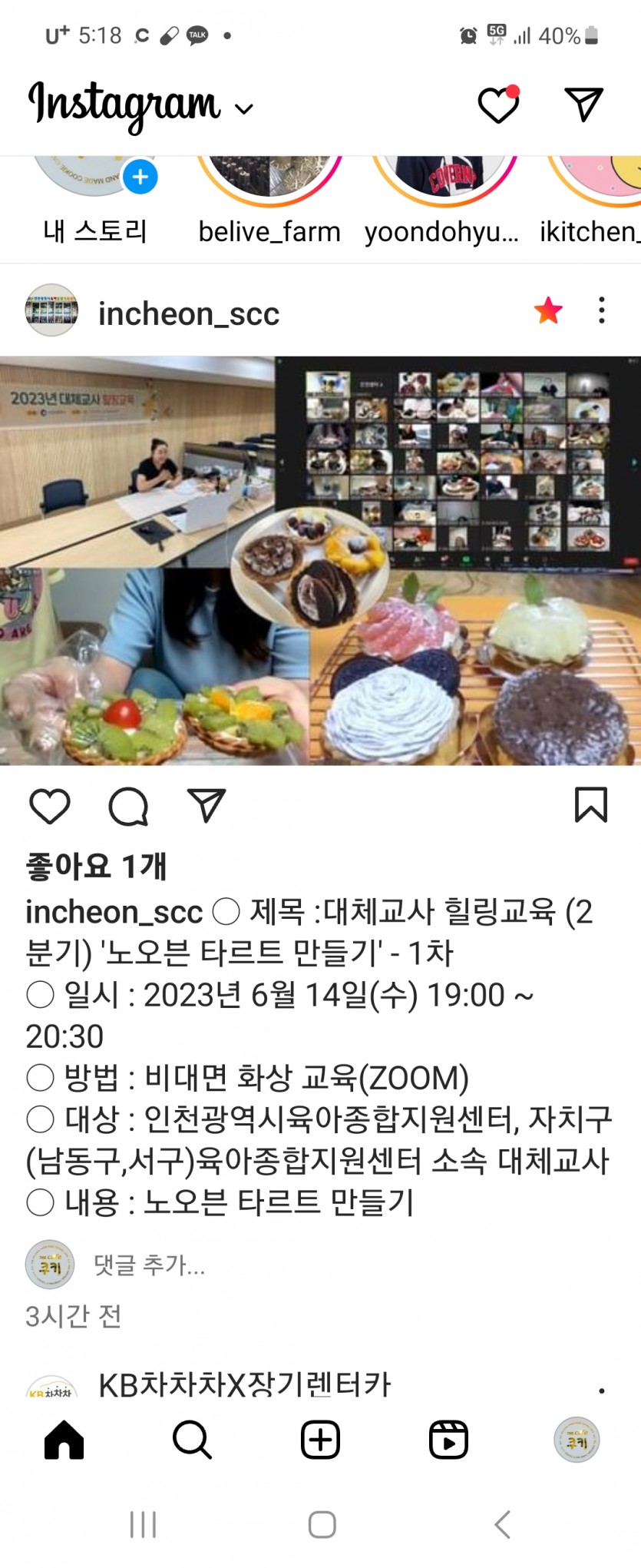This screenshot has width=641, height=1568.
Task: Open direct messages
Action: (583, 104)
